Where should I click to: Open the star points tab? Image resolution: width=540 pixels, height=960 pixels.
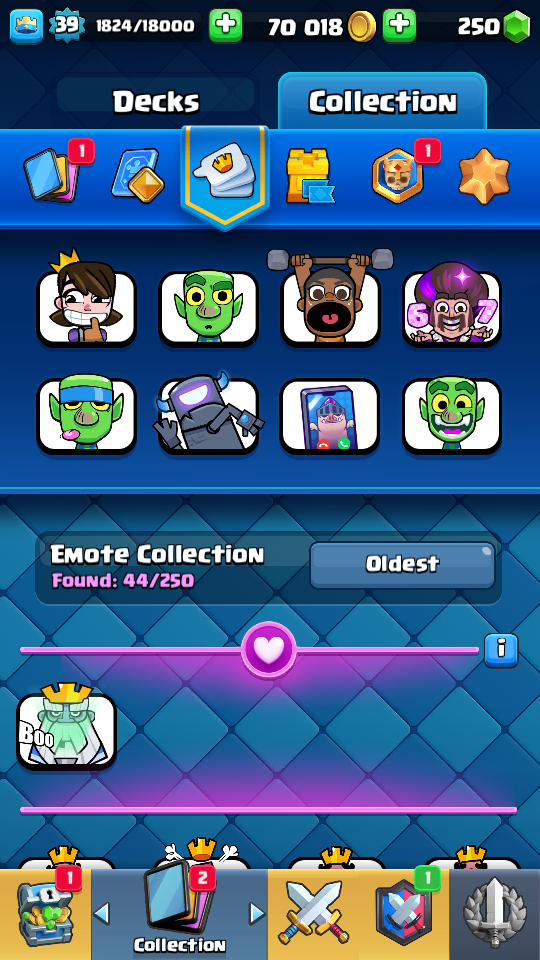pyautogui.click(x=484, y=176)
